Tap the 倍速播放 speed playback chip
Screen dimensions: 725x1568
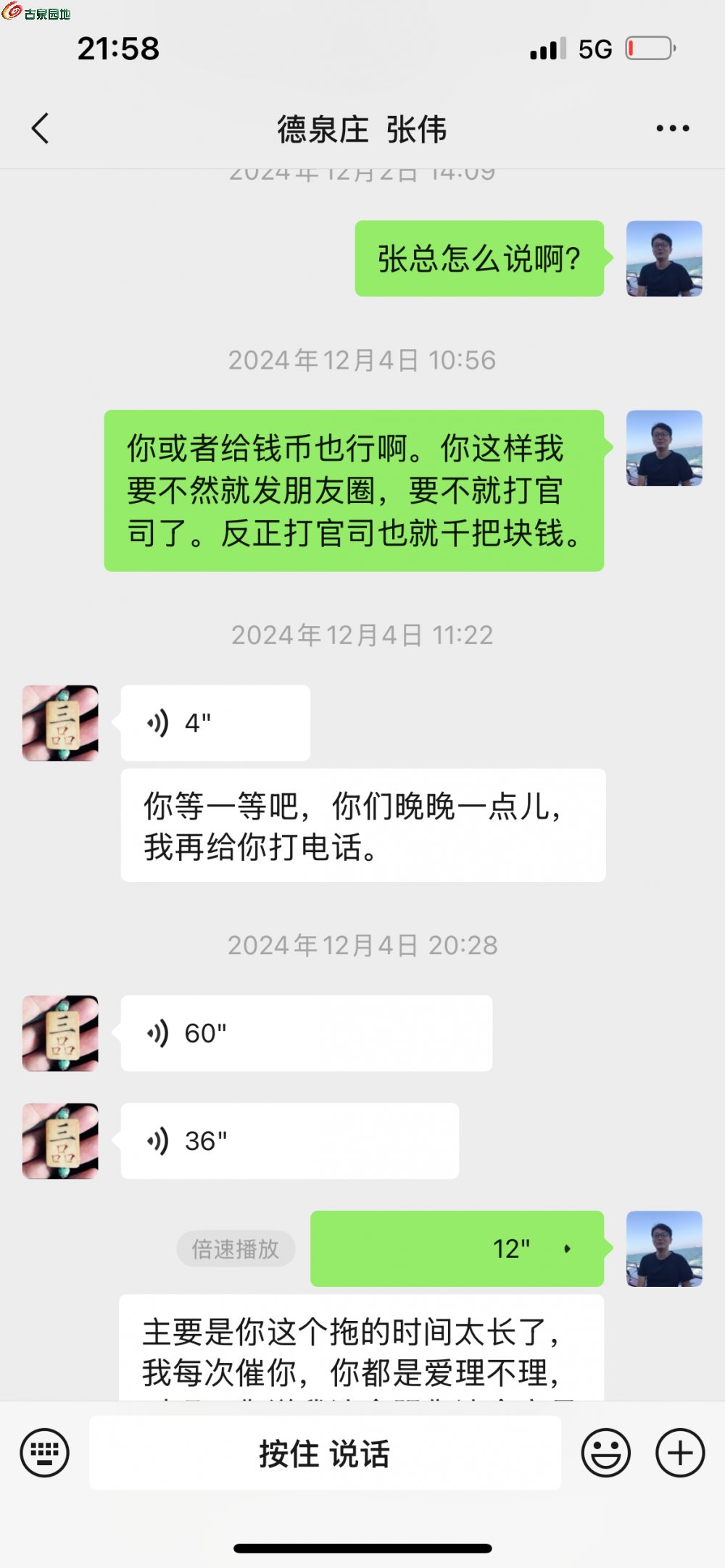[236, 1248]
